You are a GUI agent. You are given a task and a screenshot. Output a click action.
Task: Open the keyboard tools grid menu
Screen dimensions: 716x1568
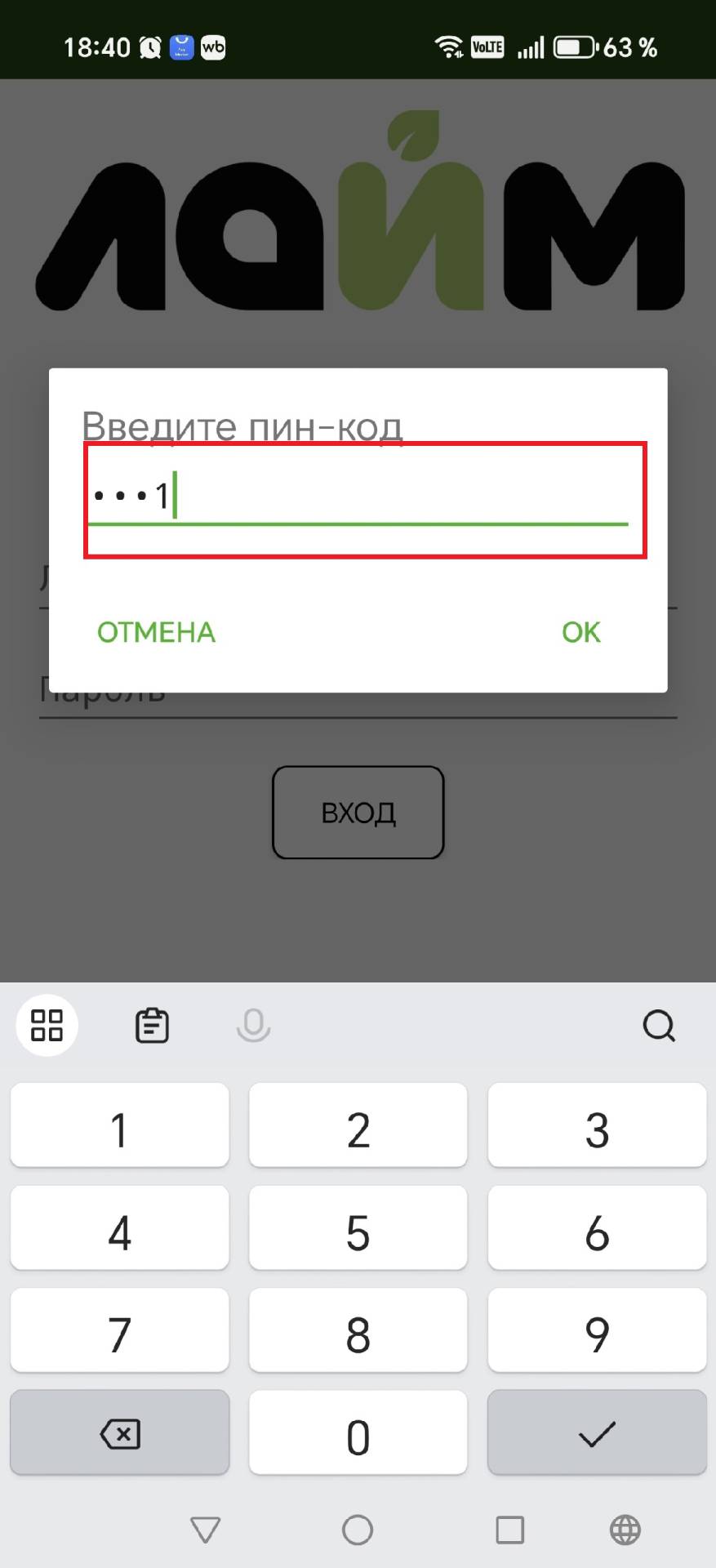47,1026
